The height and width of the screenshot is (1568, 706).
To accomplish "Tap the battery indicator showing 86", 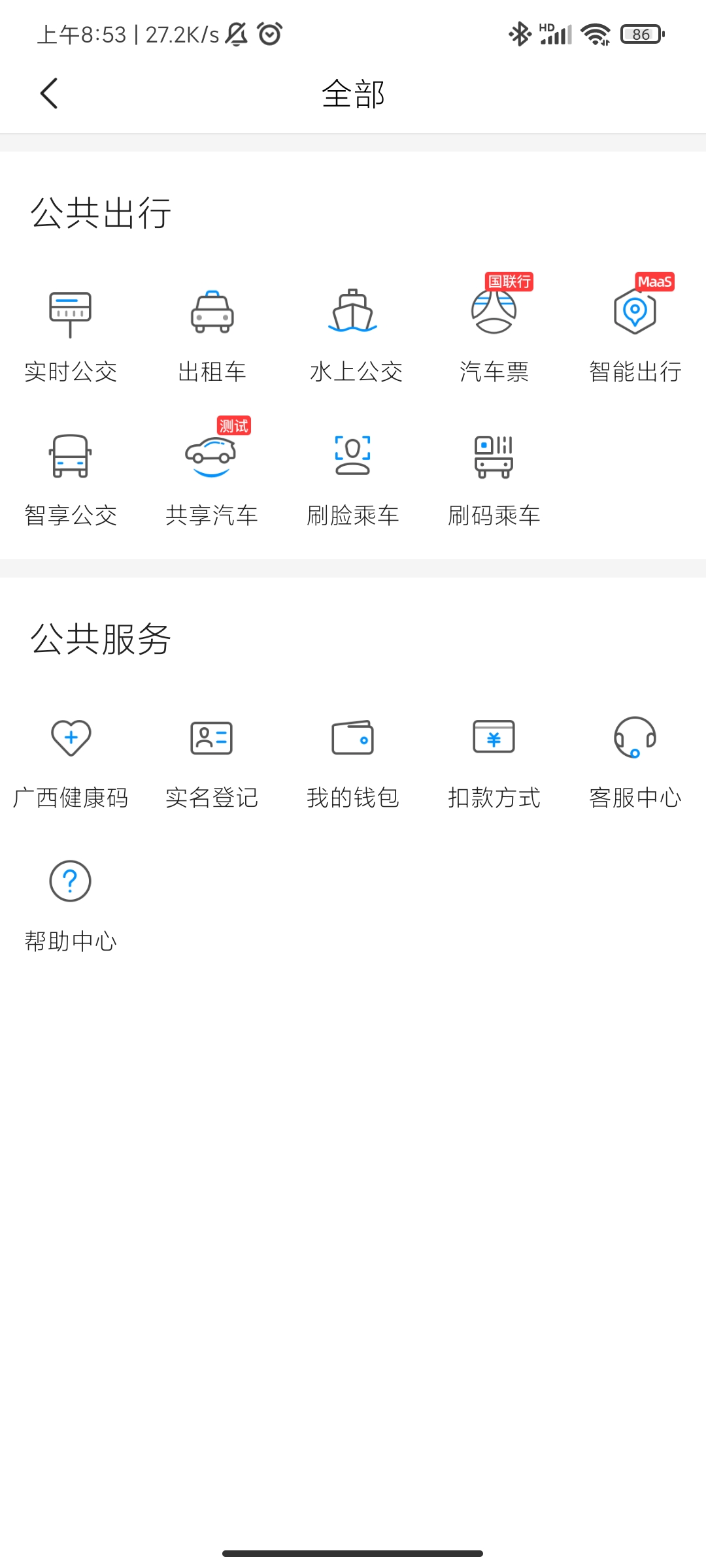I will pos(641,34).
